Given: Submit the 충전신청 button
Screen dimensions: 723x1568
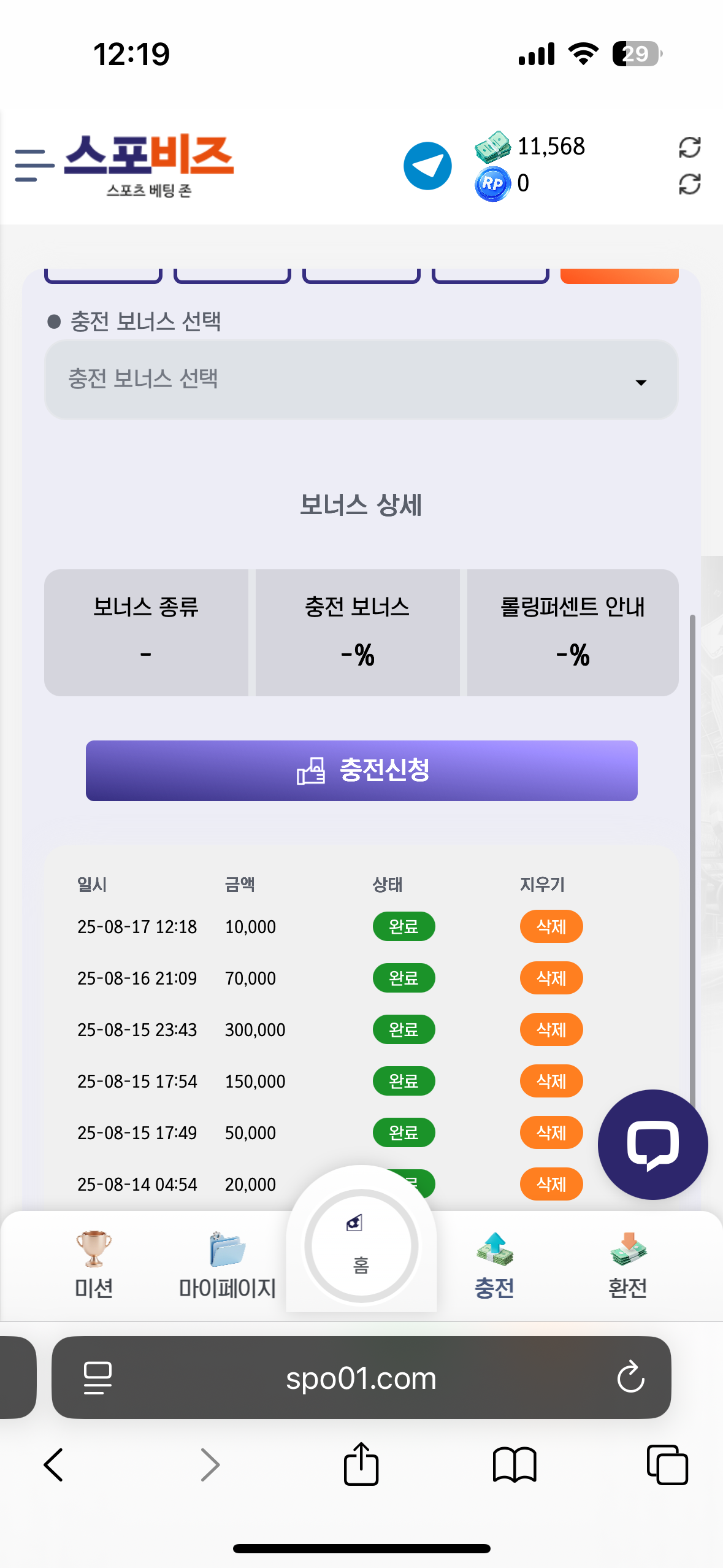Looking at the screenshot, I should (361, 771).
